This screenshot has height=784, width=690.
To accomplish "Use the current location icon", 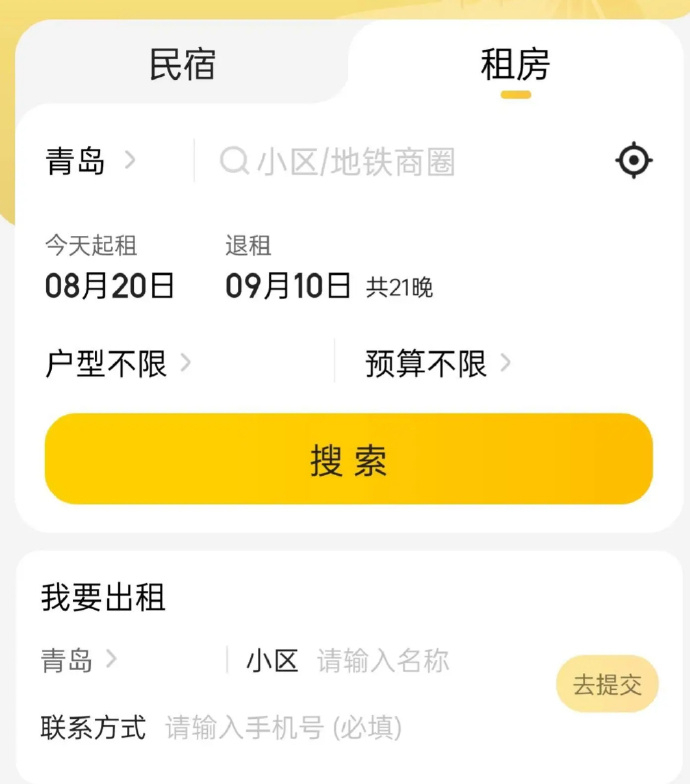I will pyautogui.click(x=634, y=160).
